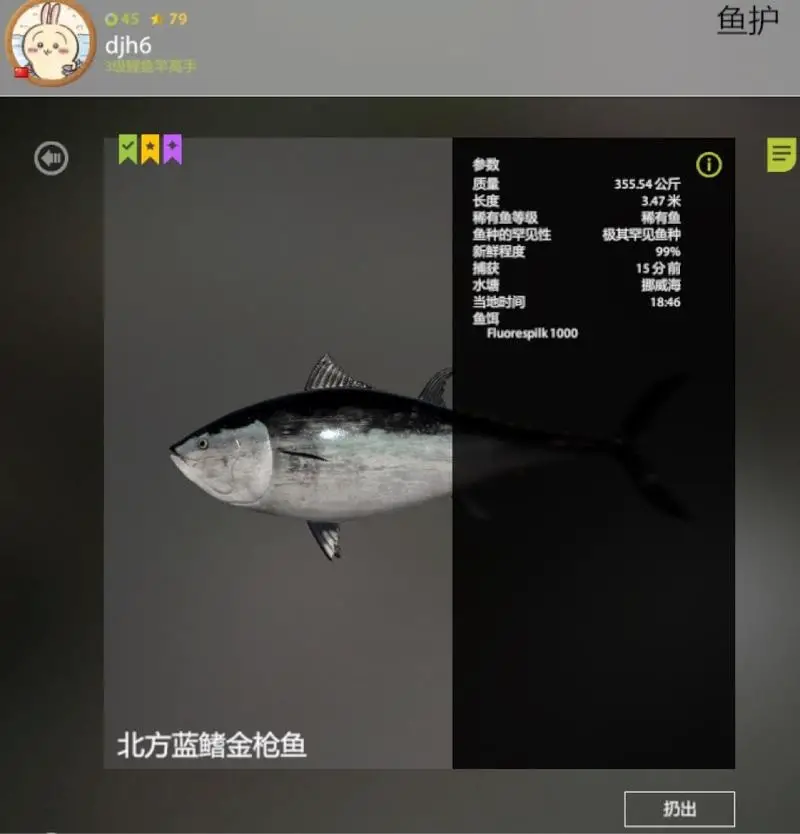800x834 pixels.
Task: Open the fish info icon
Action: [x=708, y=165]
